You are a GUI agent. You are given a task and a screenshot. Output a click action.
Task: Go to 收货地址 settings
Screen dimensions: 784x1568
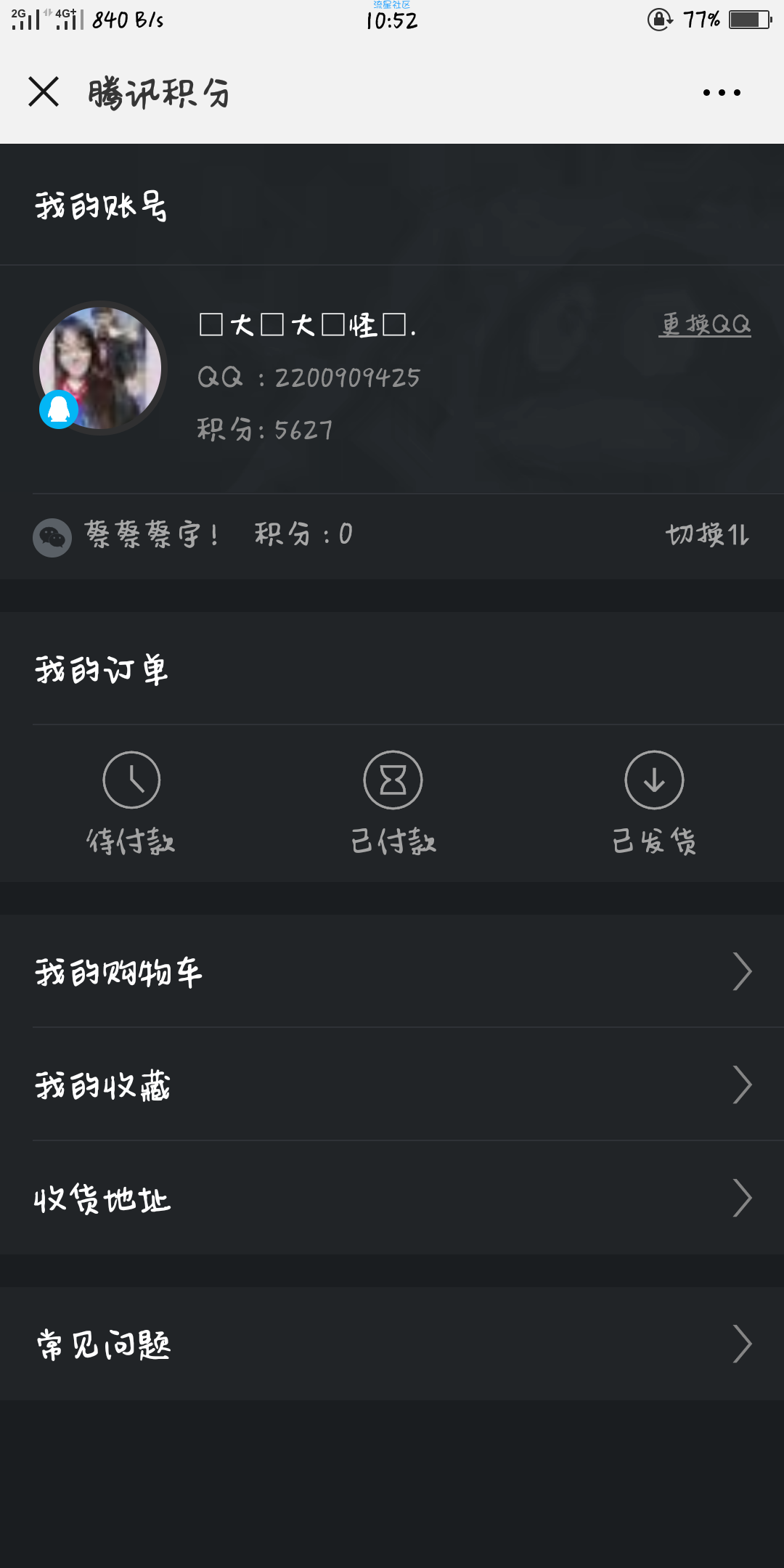392,1198
